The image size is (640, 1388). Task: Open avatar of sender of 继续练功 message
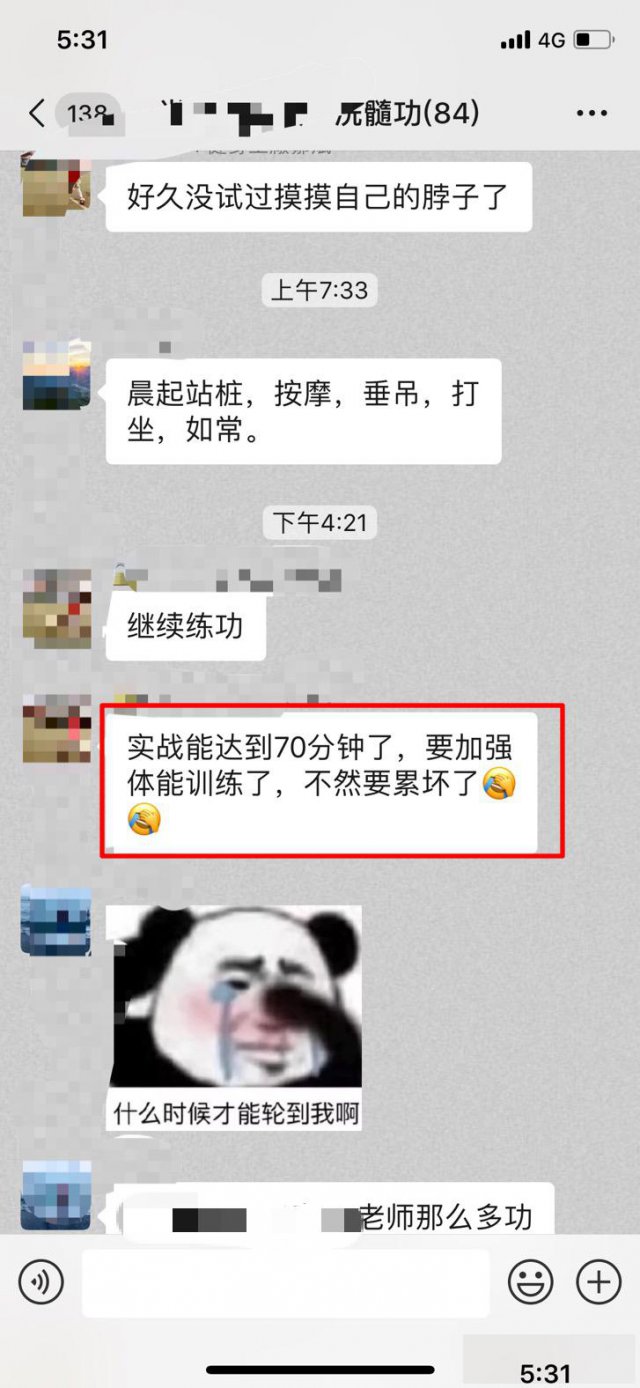click(x=57, y=608)
